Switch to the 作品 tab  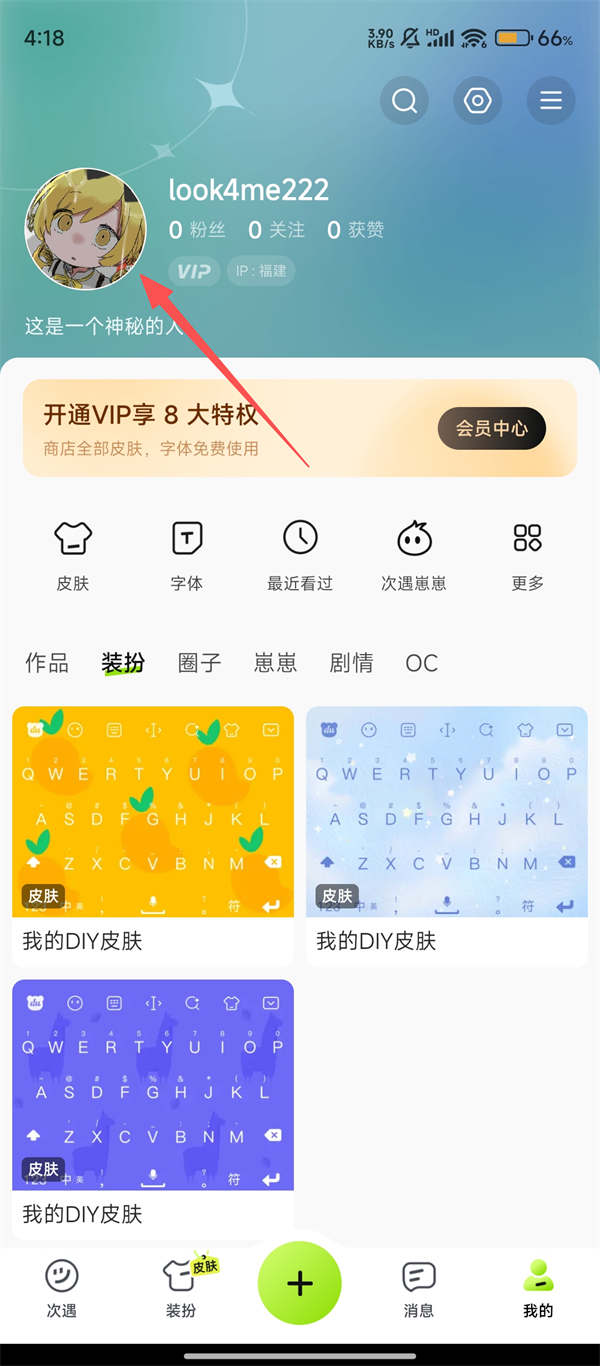47,663
